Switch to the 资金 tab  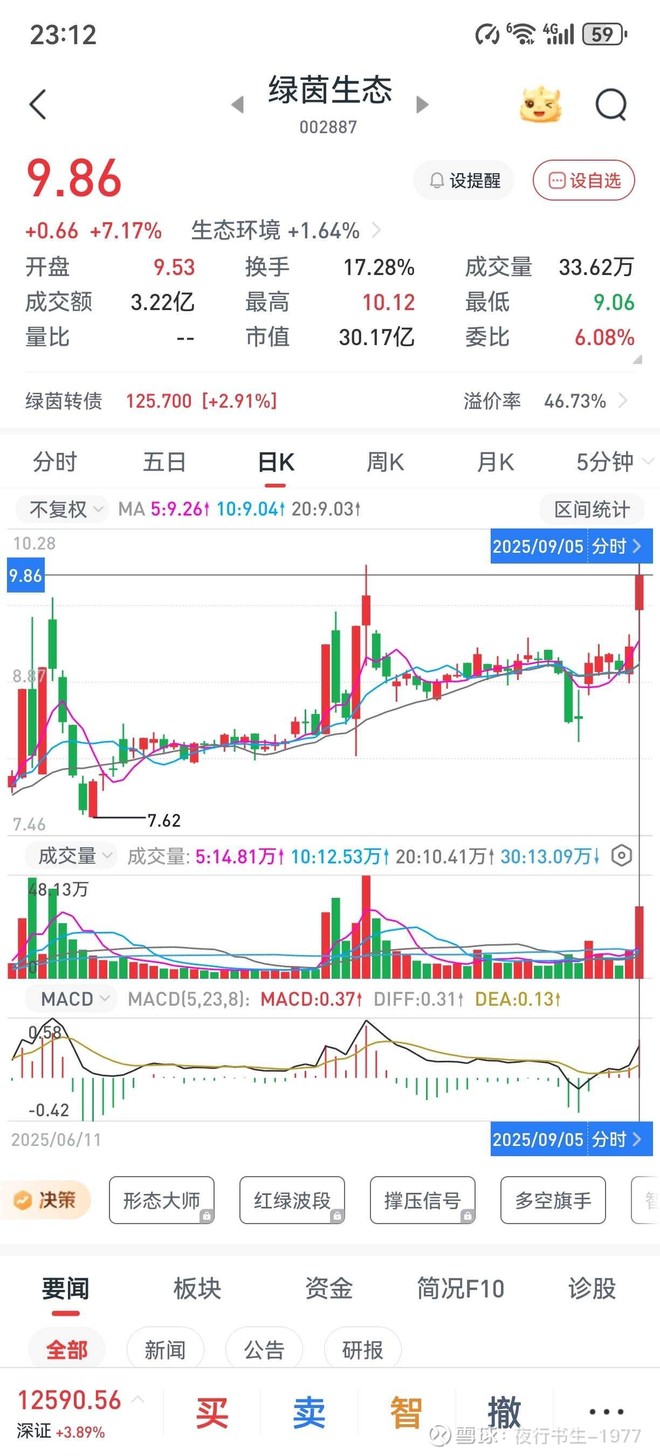[x=328, y=1288]
